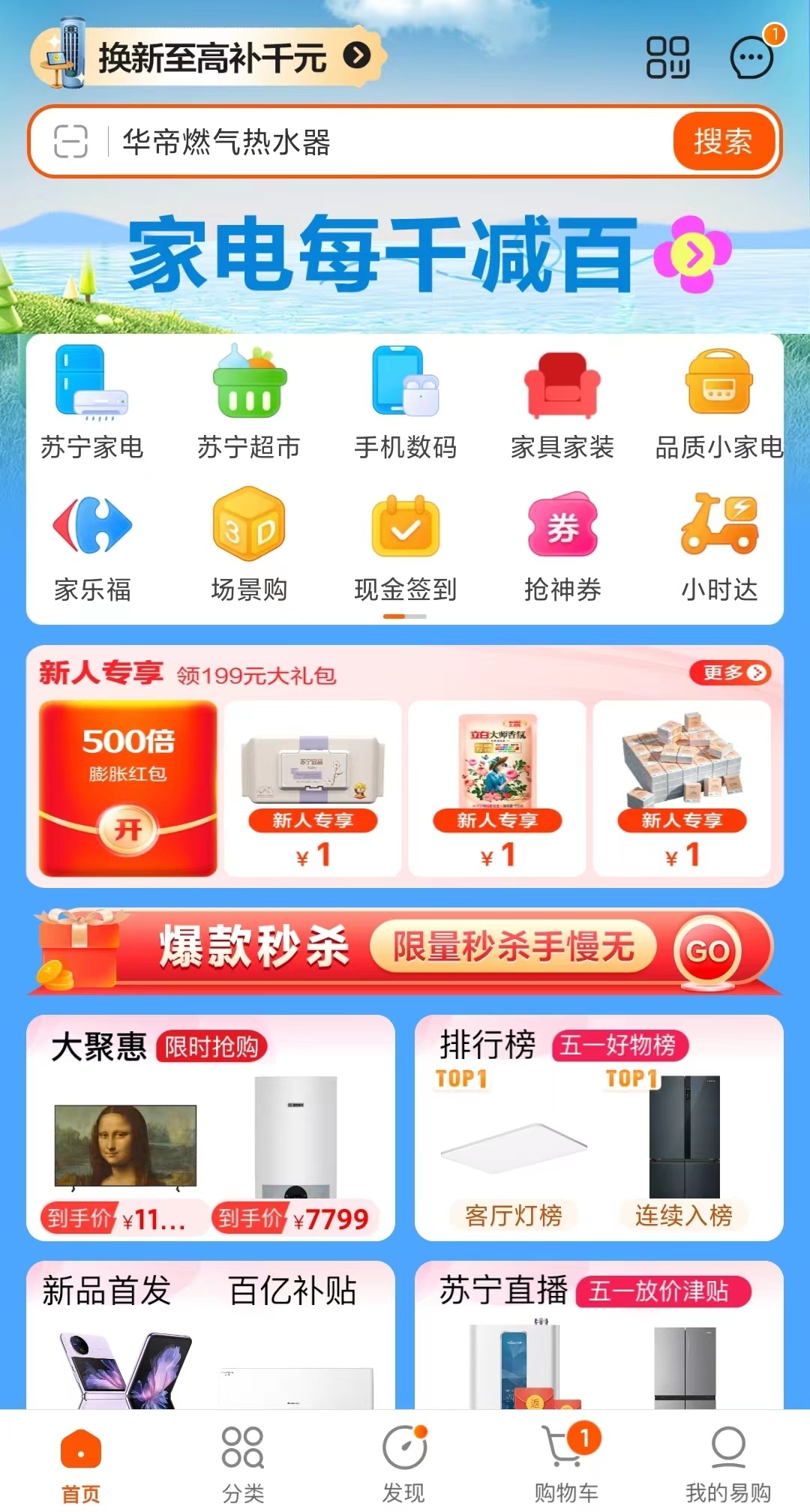810x1512 pixels.
Task: Tap the scan icon in search bar
Action: coord(71,142)
